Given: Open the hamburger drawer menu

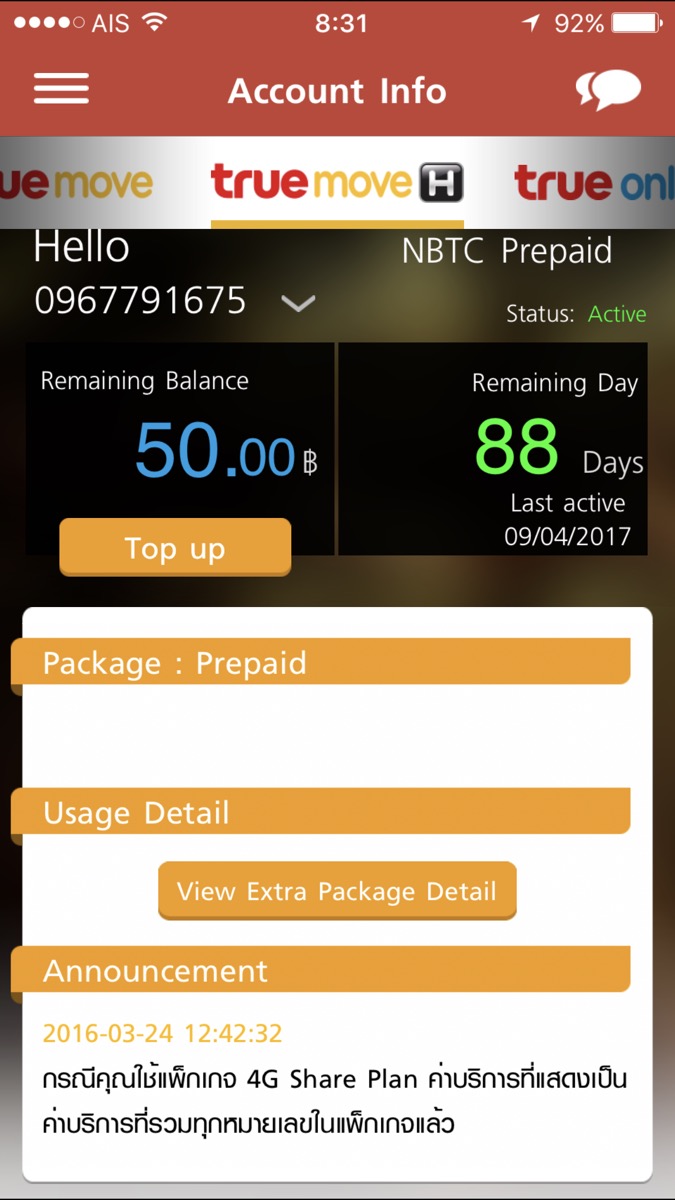Looking at the screenshot, I should click(x=61, y=89).
